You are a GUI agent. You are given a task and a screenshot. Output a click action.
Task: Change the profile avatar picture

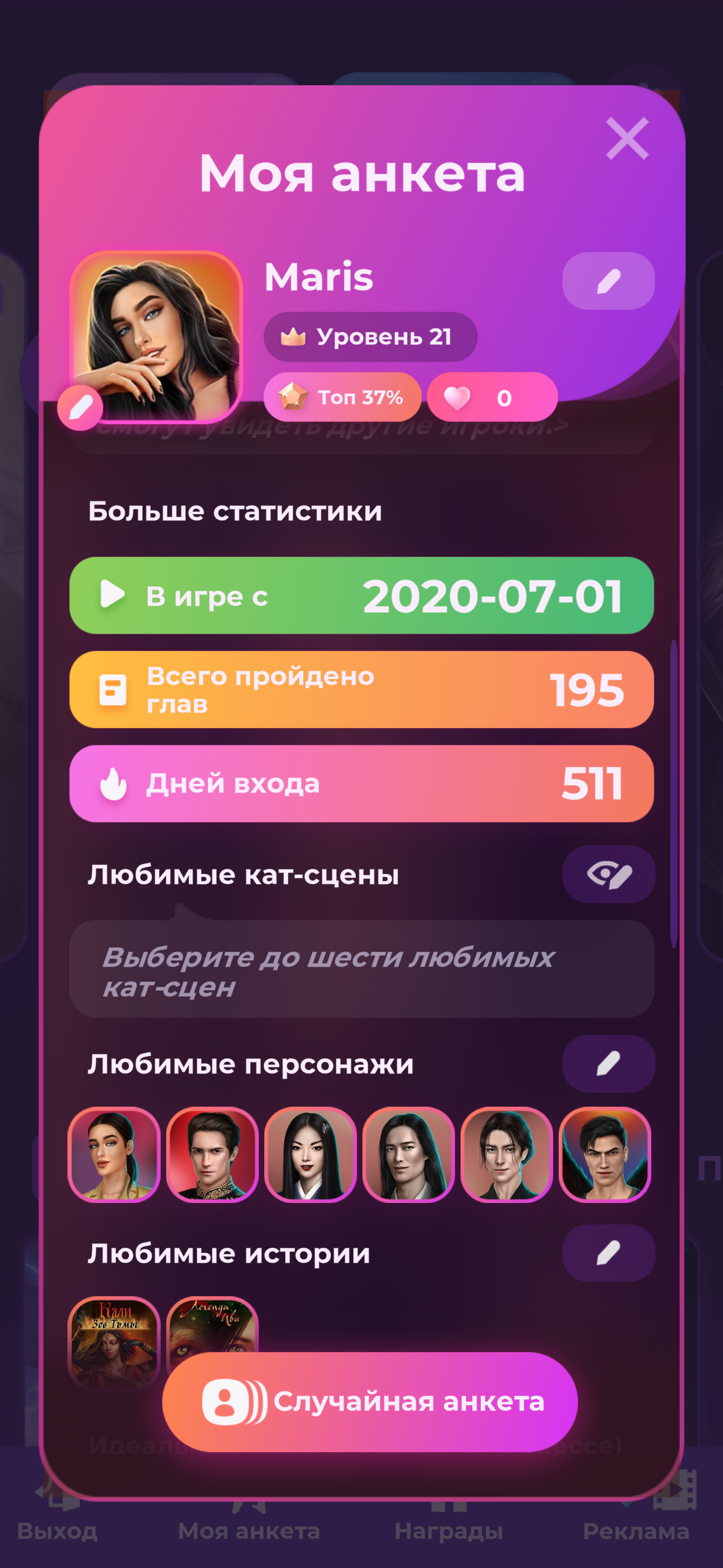(x=80, y=407)
